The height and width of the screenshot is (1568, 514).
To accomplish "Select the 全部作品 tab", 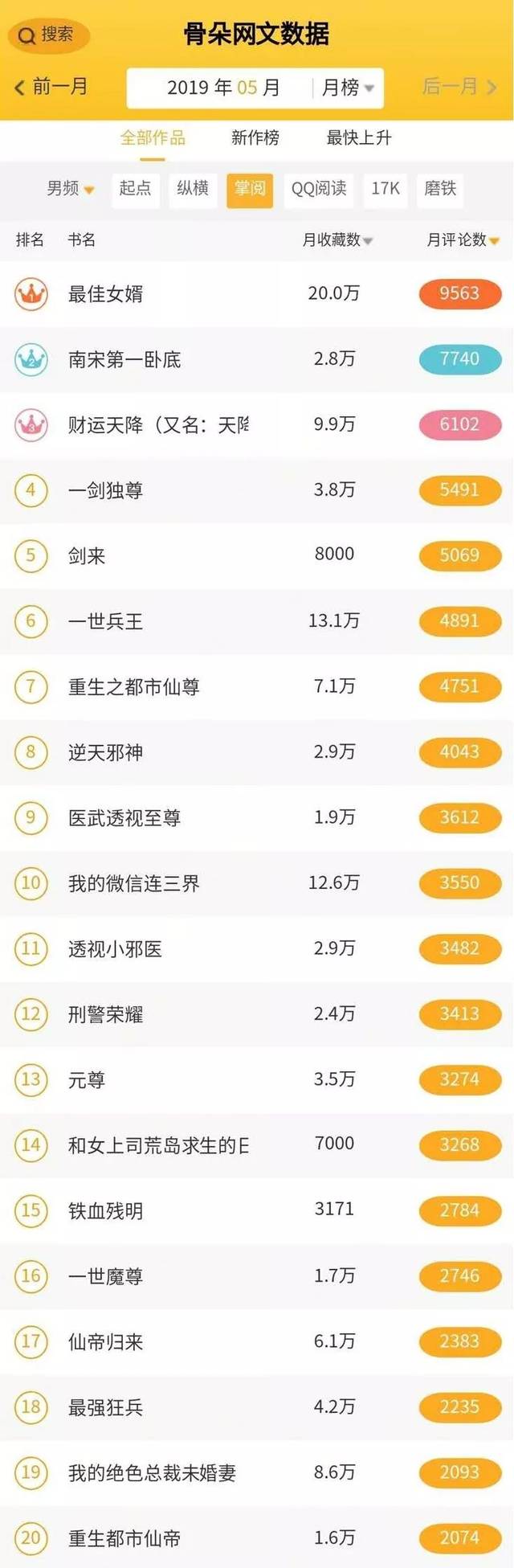I will (153, 137).
